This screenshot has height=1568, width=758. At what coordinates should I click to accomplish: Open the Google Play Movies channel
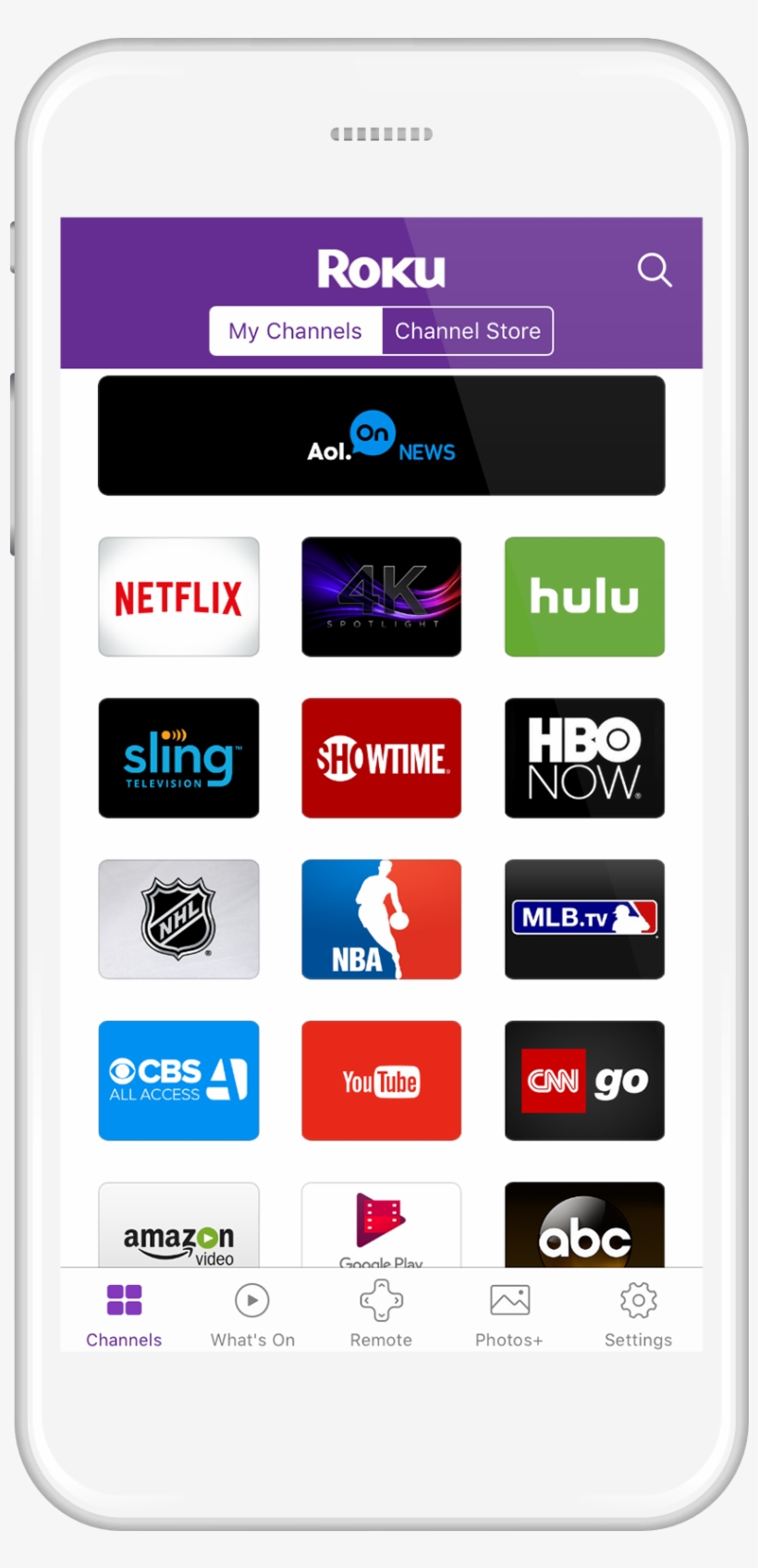381,1220
